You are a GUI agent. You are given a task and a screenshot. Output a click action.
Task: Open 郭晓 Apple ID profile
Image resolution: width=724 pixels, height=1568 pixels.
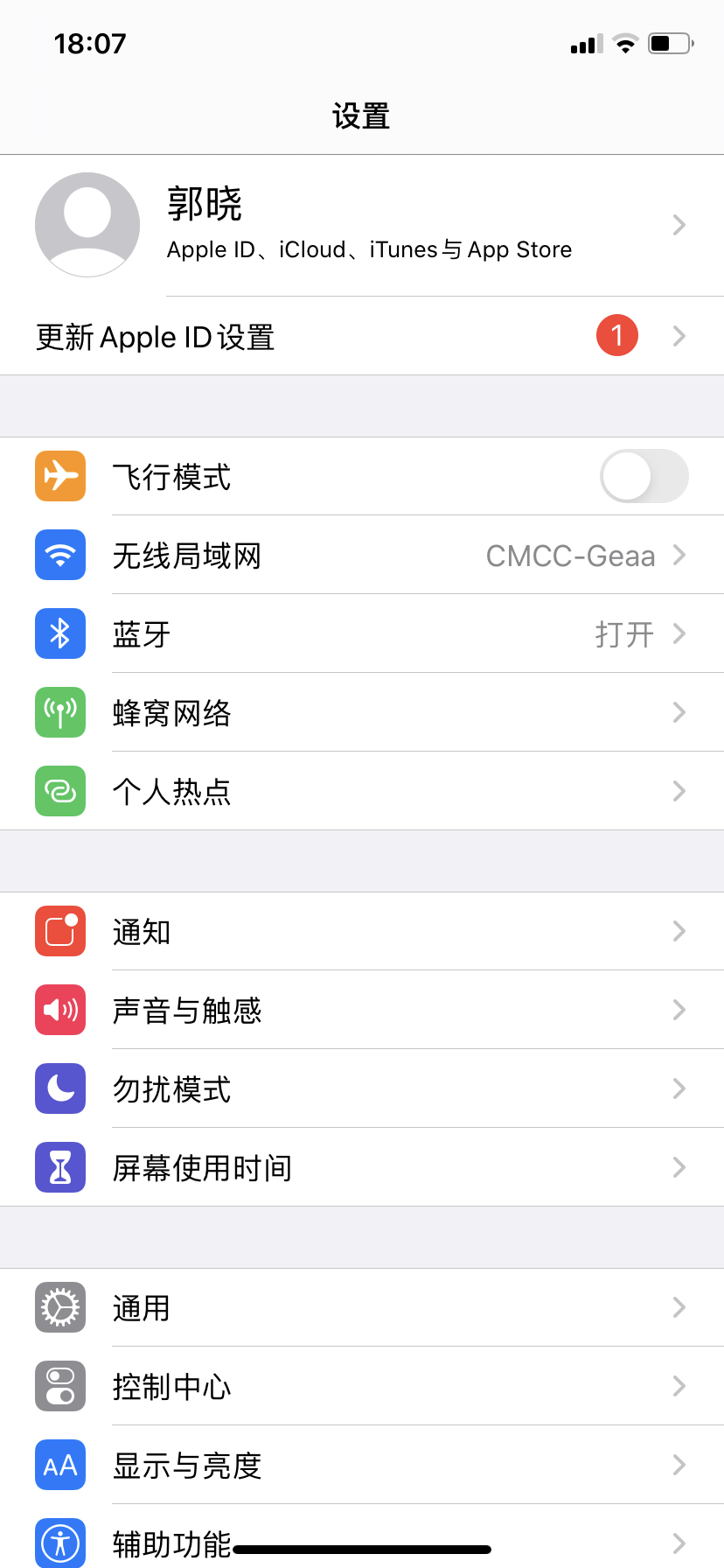coord(362,225)
